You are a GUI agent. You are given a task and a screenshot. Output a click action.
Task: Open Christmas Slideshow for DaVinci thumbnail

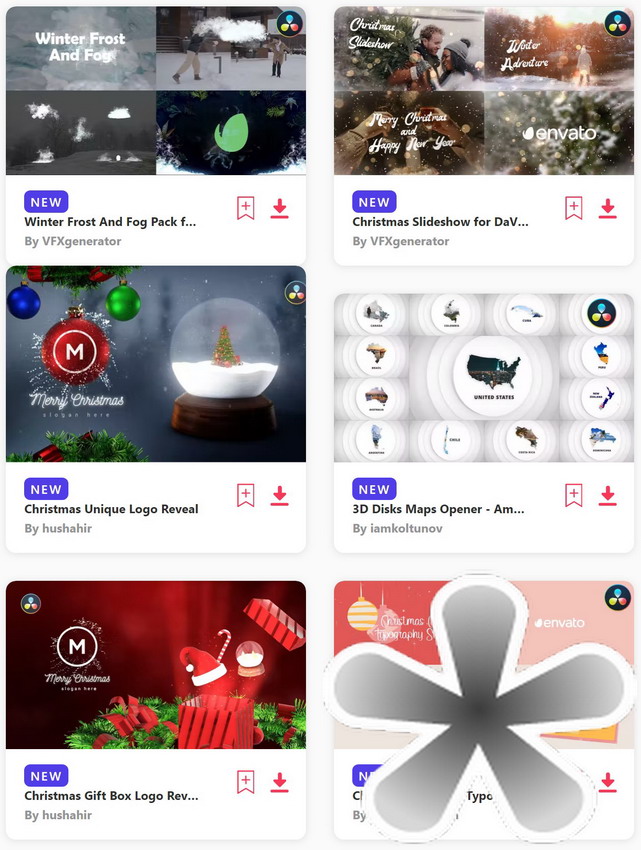pos(483,90)
